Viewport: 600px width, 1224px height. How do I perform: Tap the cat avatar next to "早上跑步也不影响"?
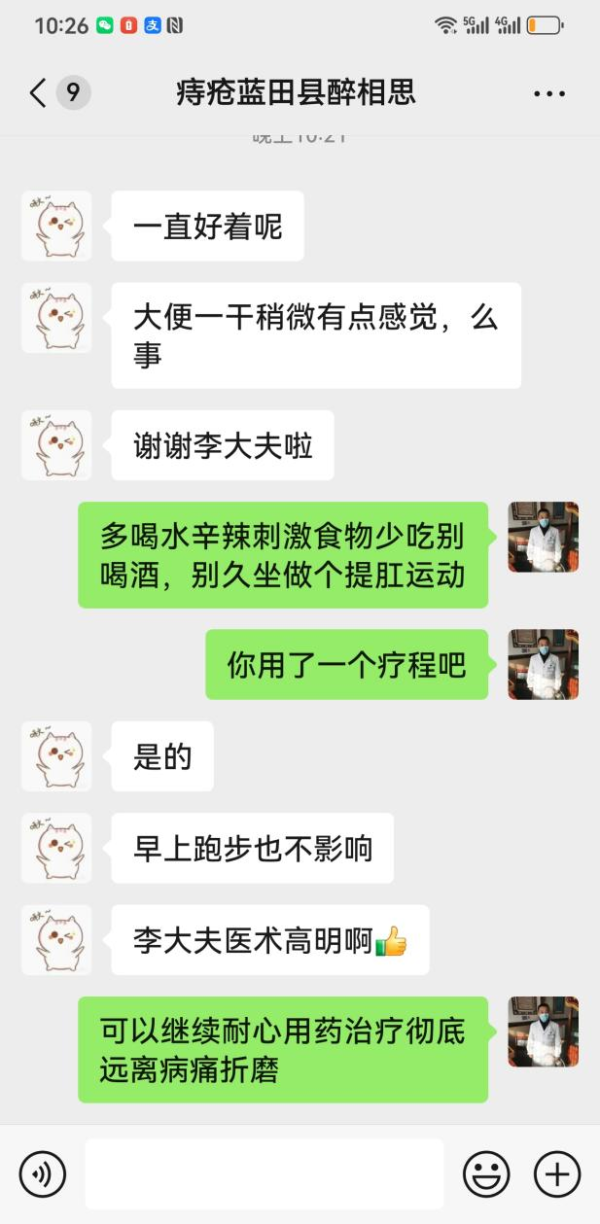tap(56, 848)
